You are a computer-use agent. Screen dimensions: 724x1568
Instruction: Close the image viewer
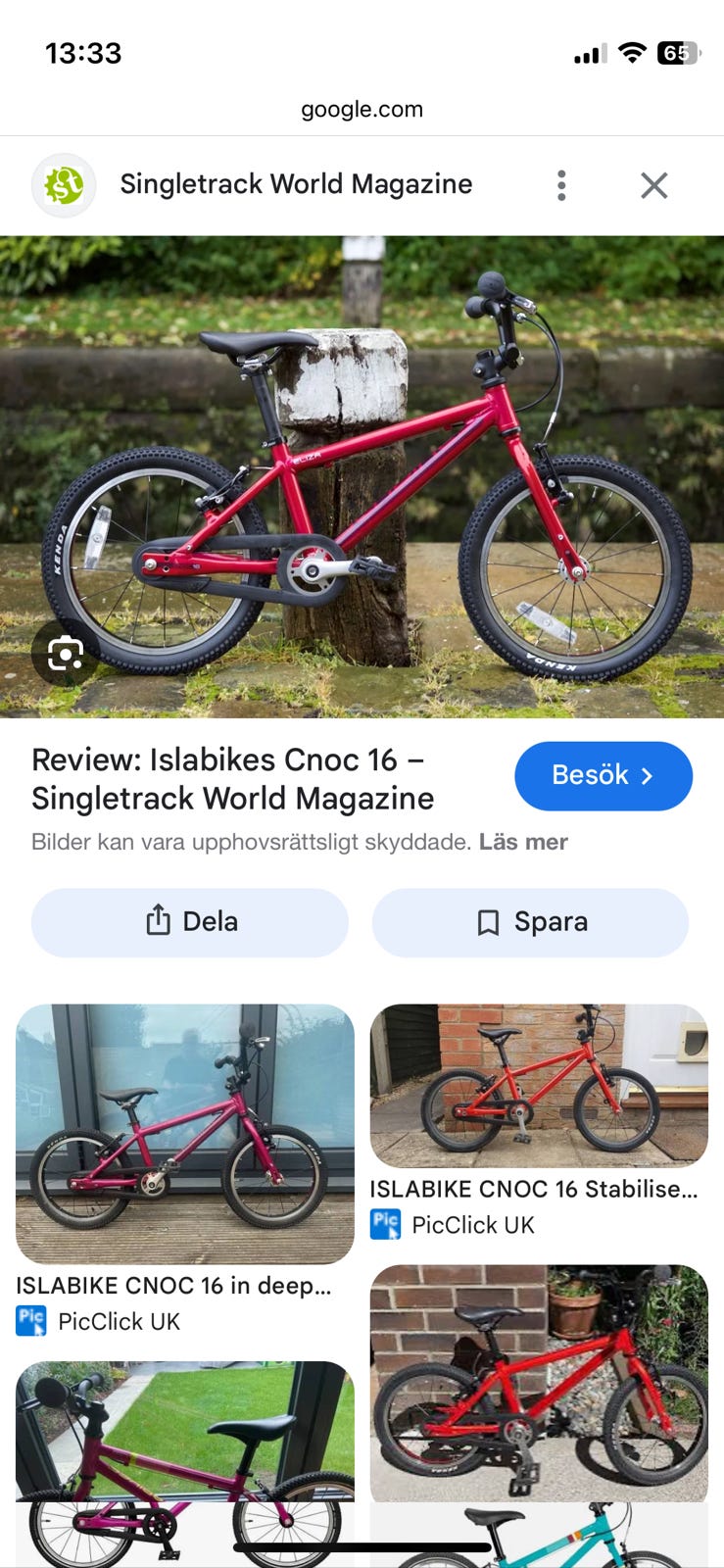click(654, 185)
